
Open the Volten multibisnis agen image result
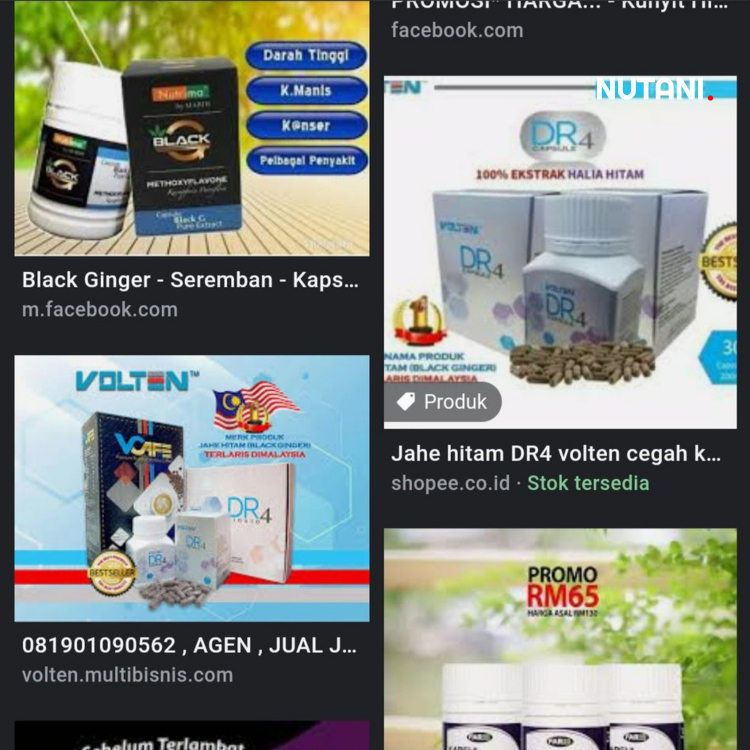tap(190, 488)
